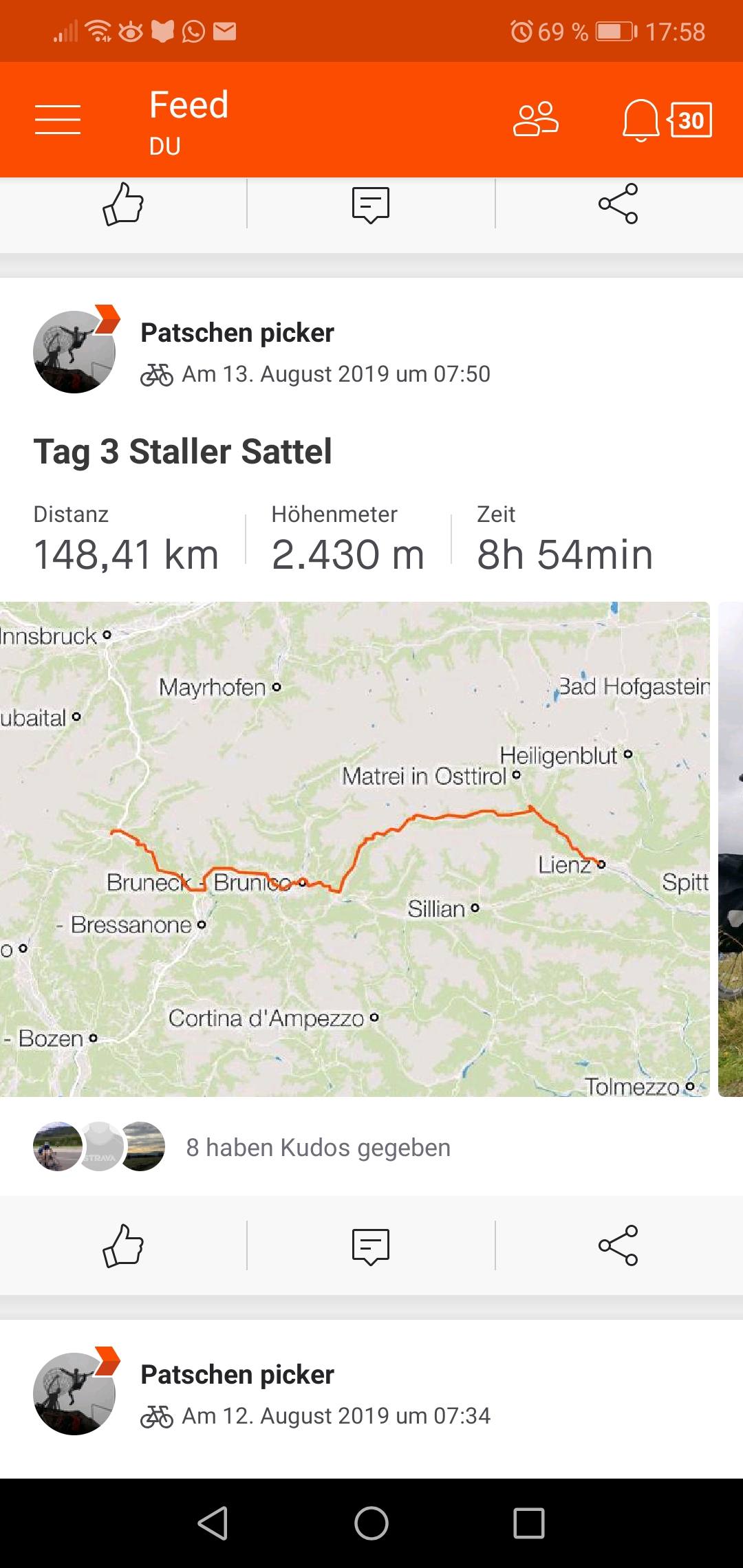Image resolution: width=743 pixels, height=1568 pixels.
Task: Open Patschen picker's profile on 13. August post
Action: click(x=74, y=352)
